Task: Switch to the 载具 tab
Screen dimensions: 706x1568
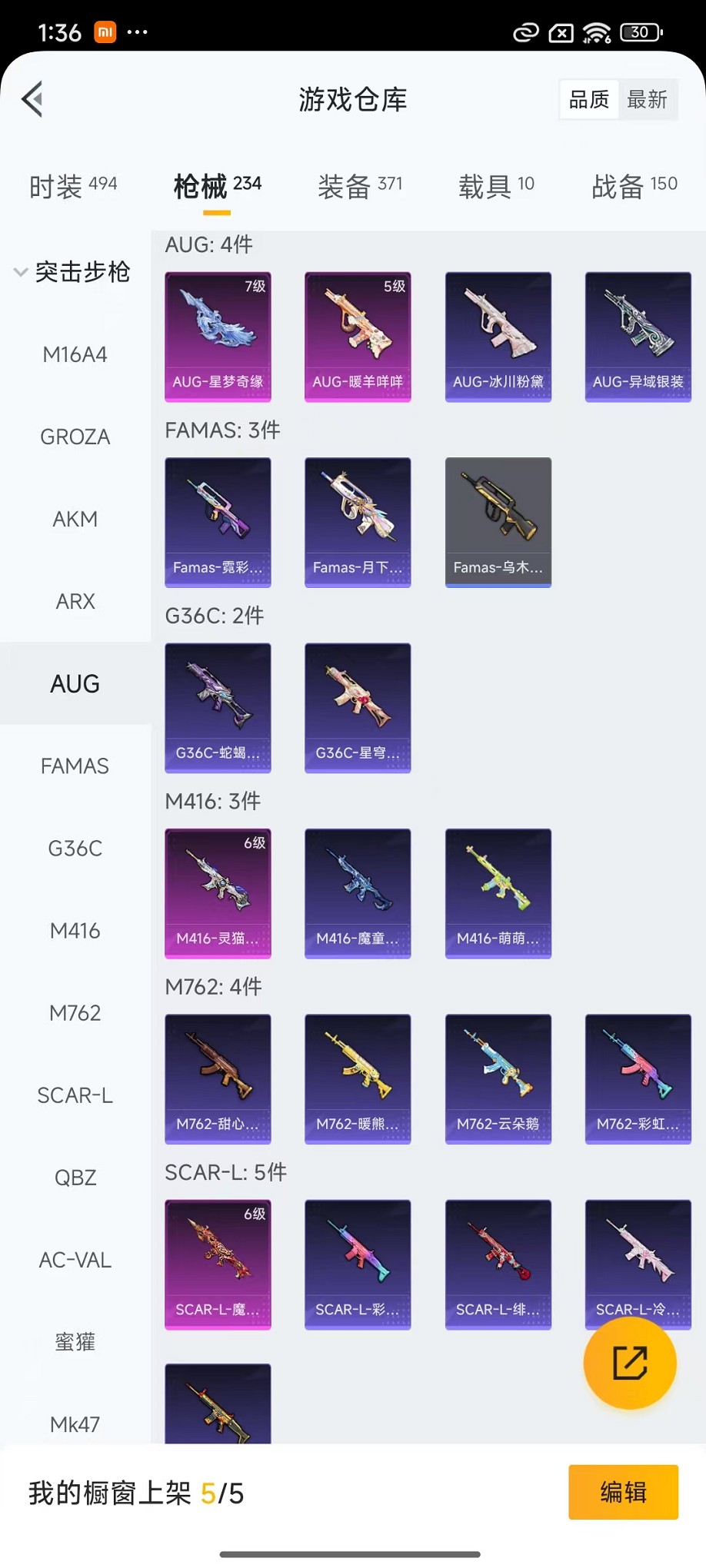Action: pos(496,186)
